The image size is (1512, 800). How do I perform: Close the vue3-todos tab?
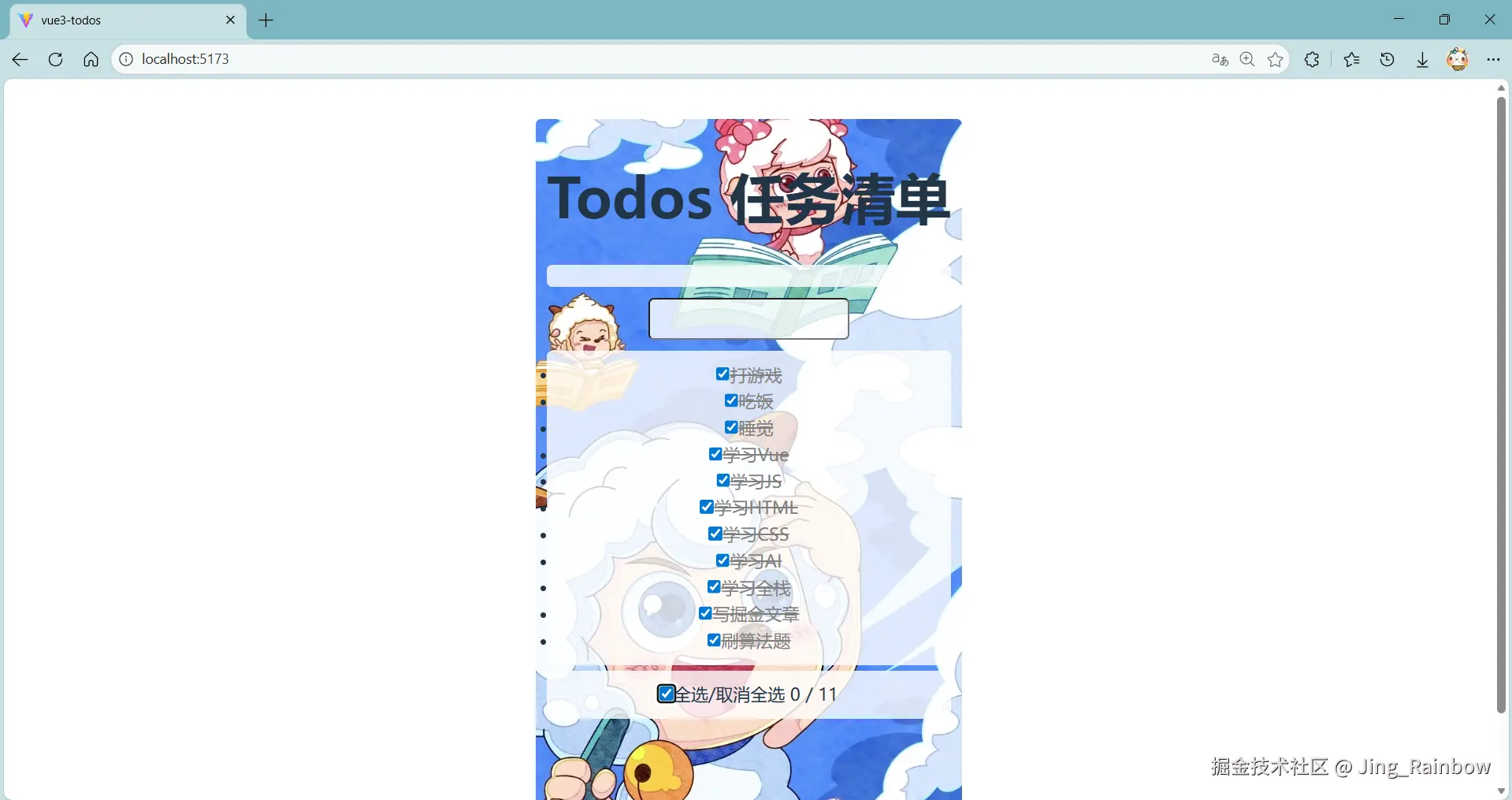tap(230, 20)
